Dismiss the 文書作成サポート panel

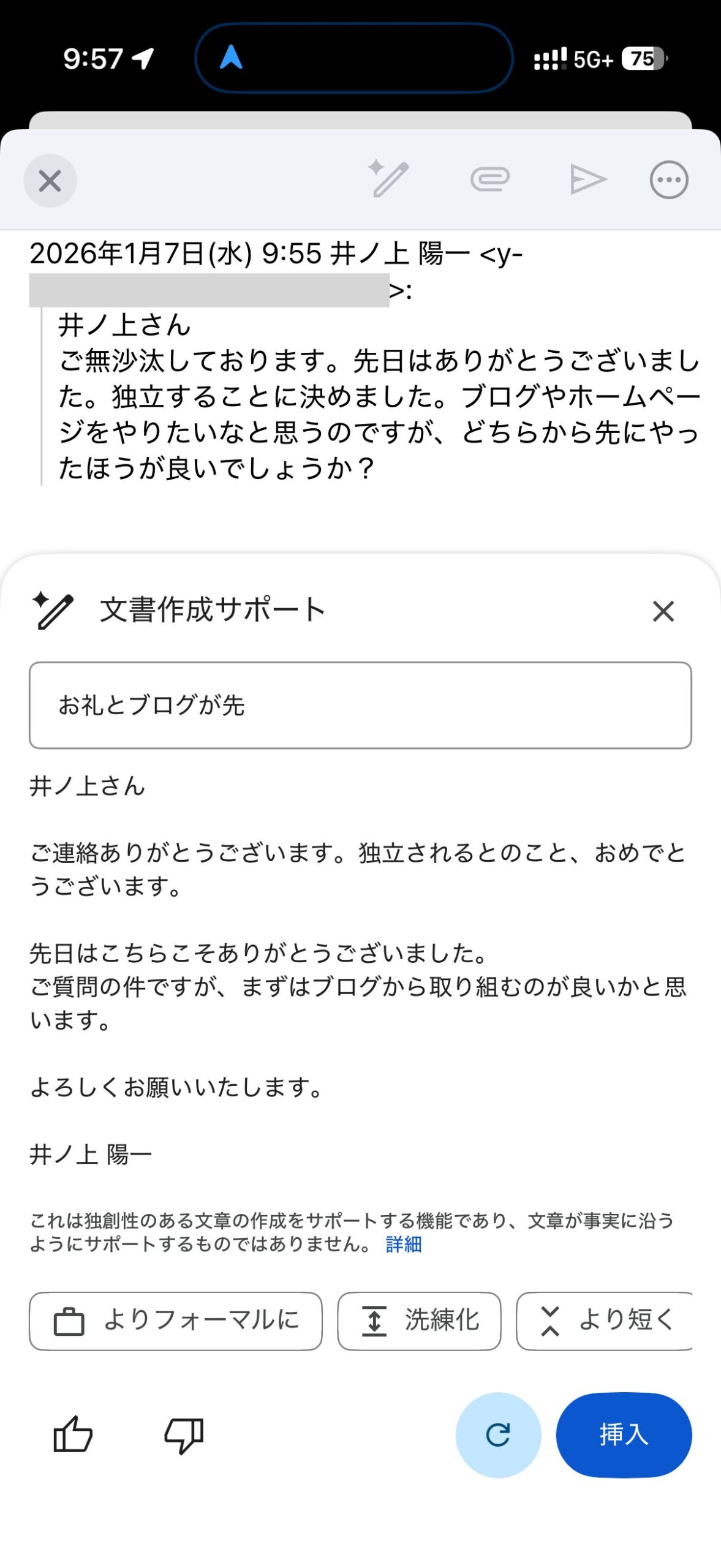click(x=663, y=611)
